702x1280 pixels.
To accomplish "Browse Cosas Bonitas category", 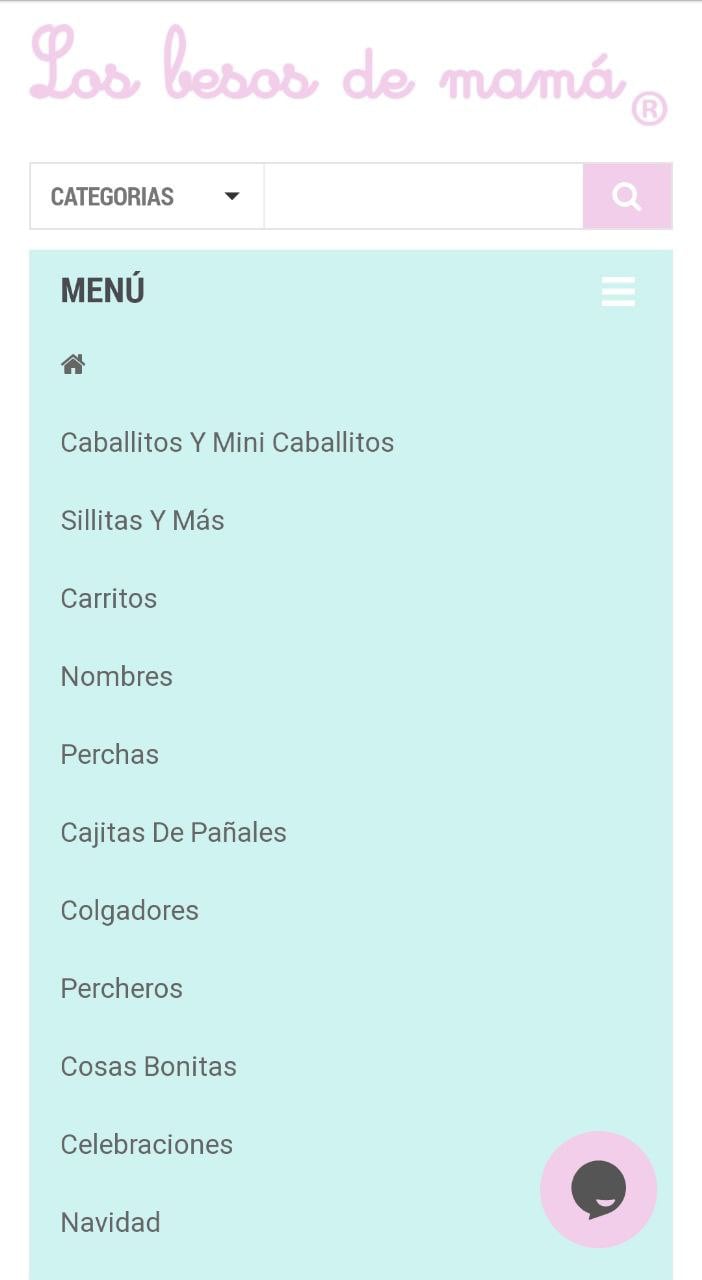I will click(x=148, y=1066).
